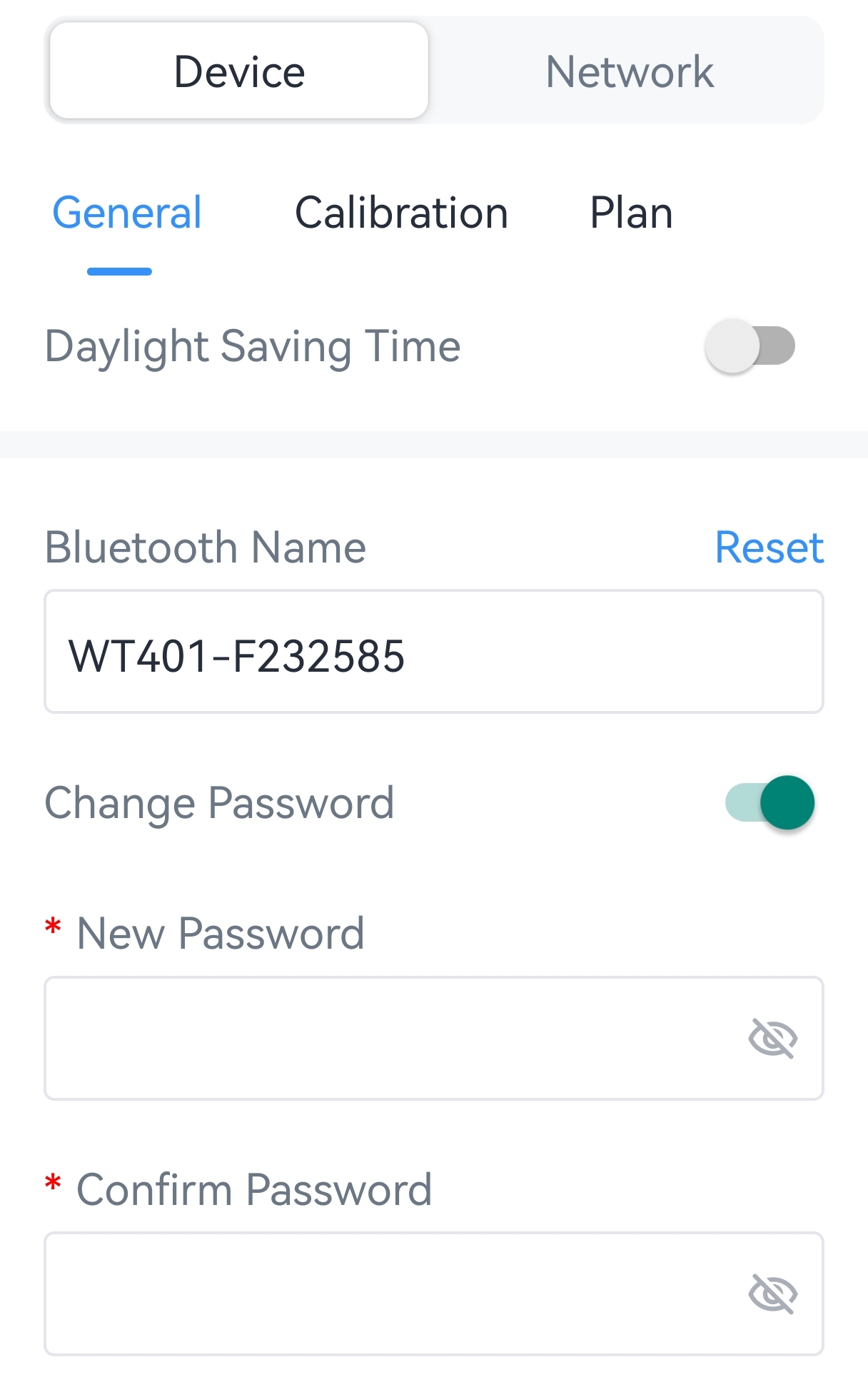Switch to the Network segment
Viewport: 868px width, 1387px height.
click(628, 71)
